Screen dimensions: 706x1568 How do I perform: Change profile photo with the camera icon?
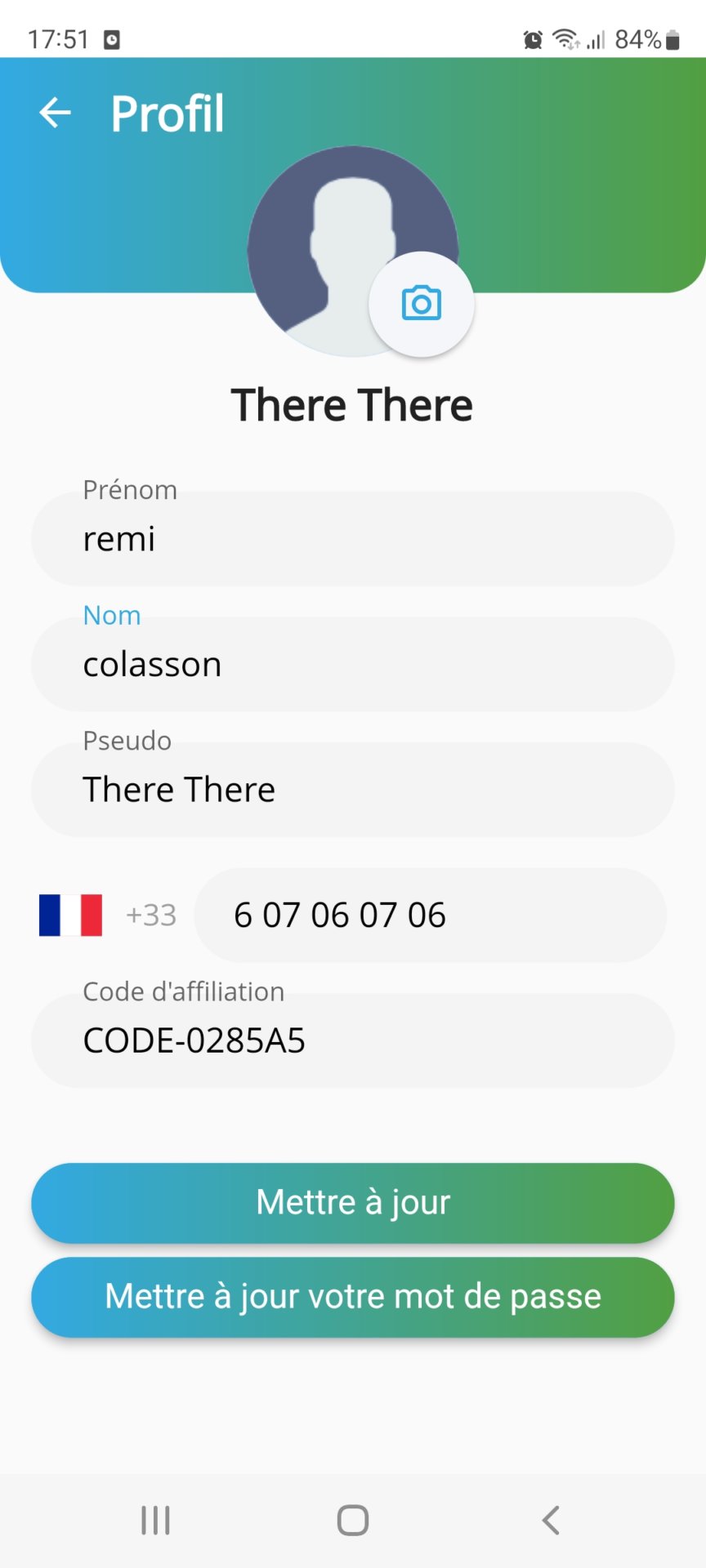(x=422, y=304)
